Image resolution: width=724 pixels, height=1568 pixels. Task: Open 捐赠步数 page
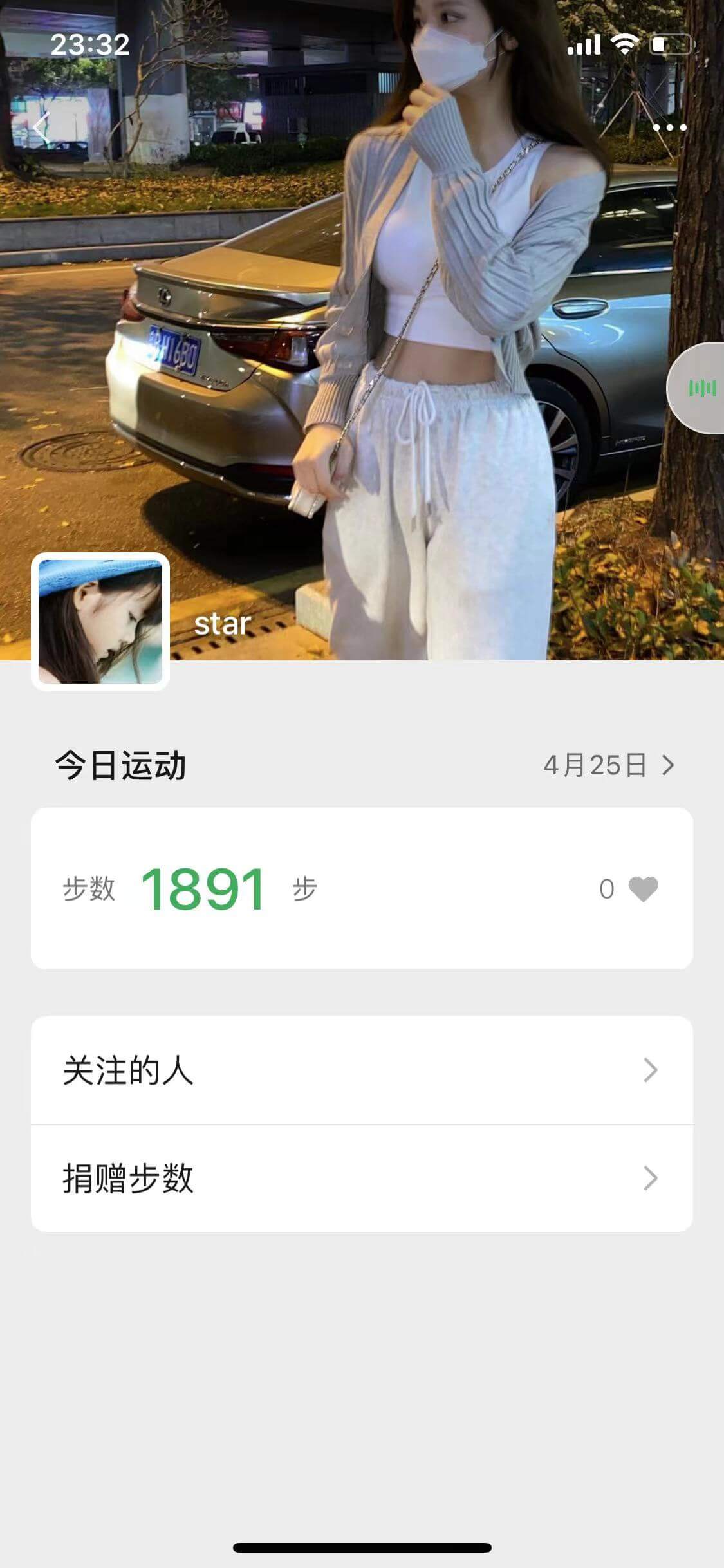tap(362, 1178)
